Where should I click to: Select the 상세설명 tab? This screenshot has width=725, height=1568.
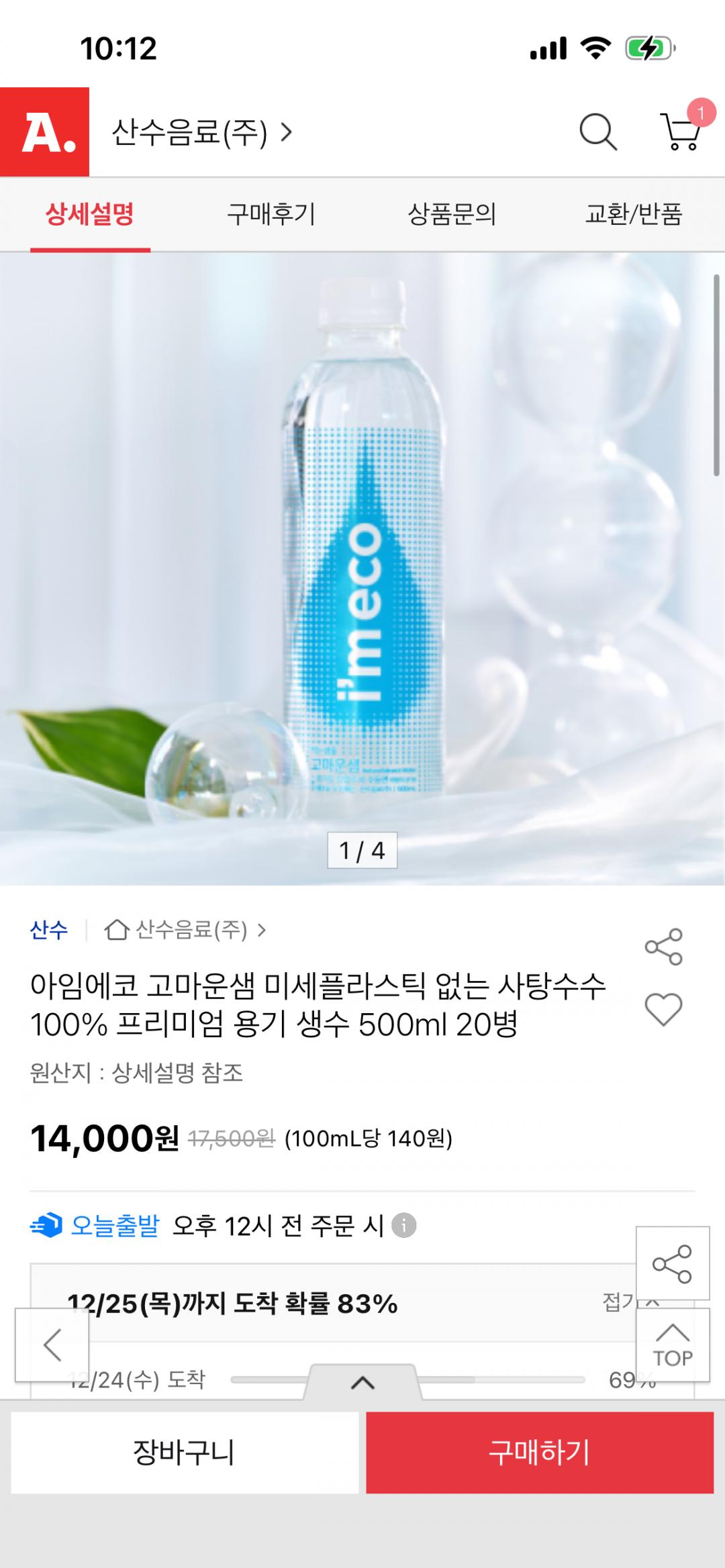90,215
